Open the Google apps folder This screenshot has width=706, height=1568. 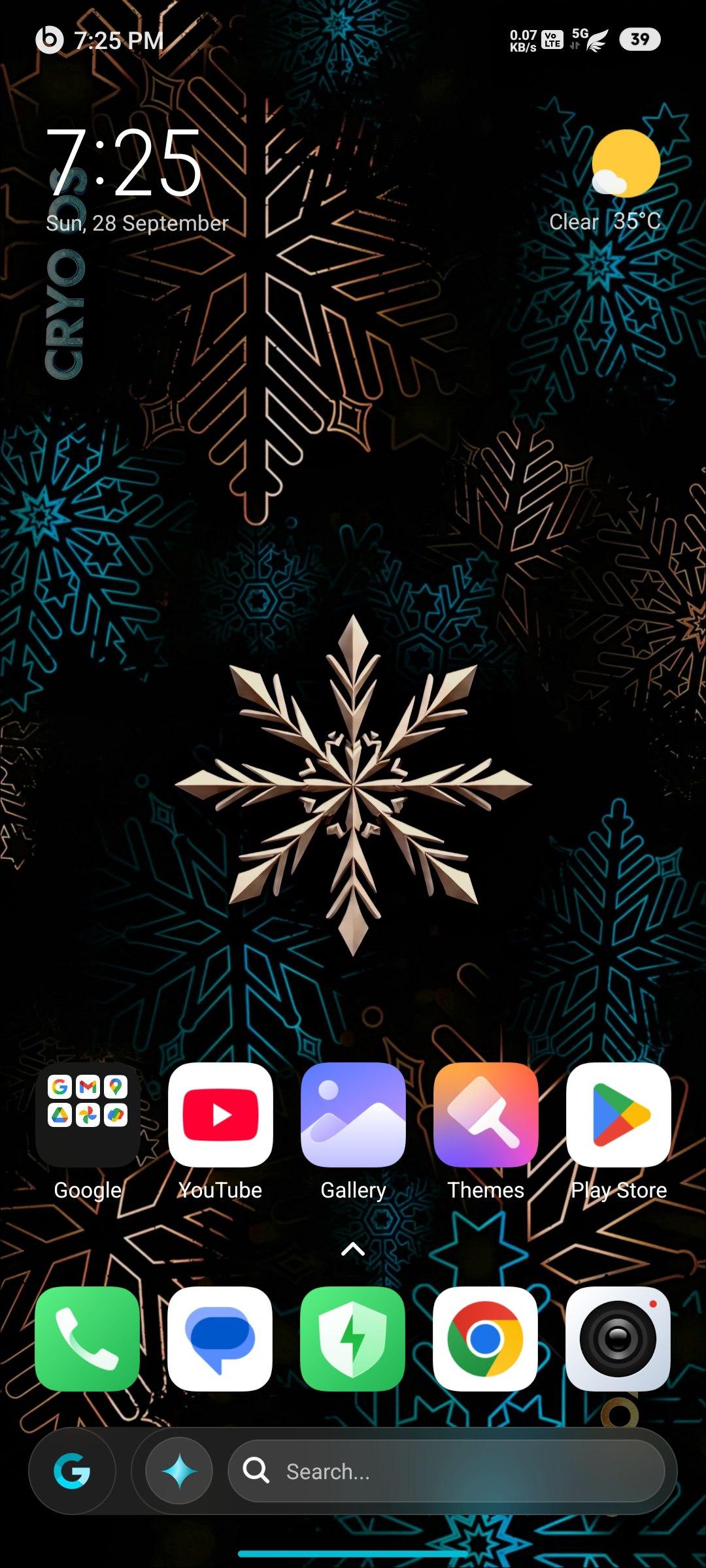click(x=88, y=1115)
